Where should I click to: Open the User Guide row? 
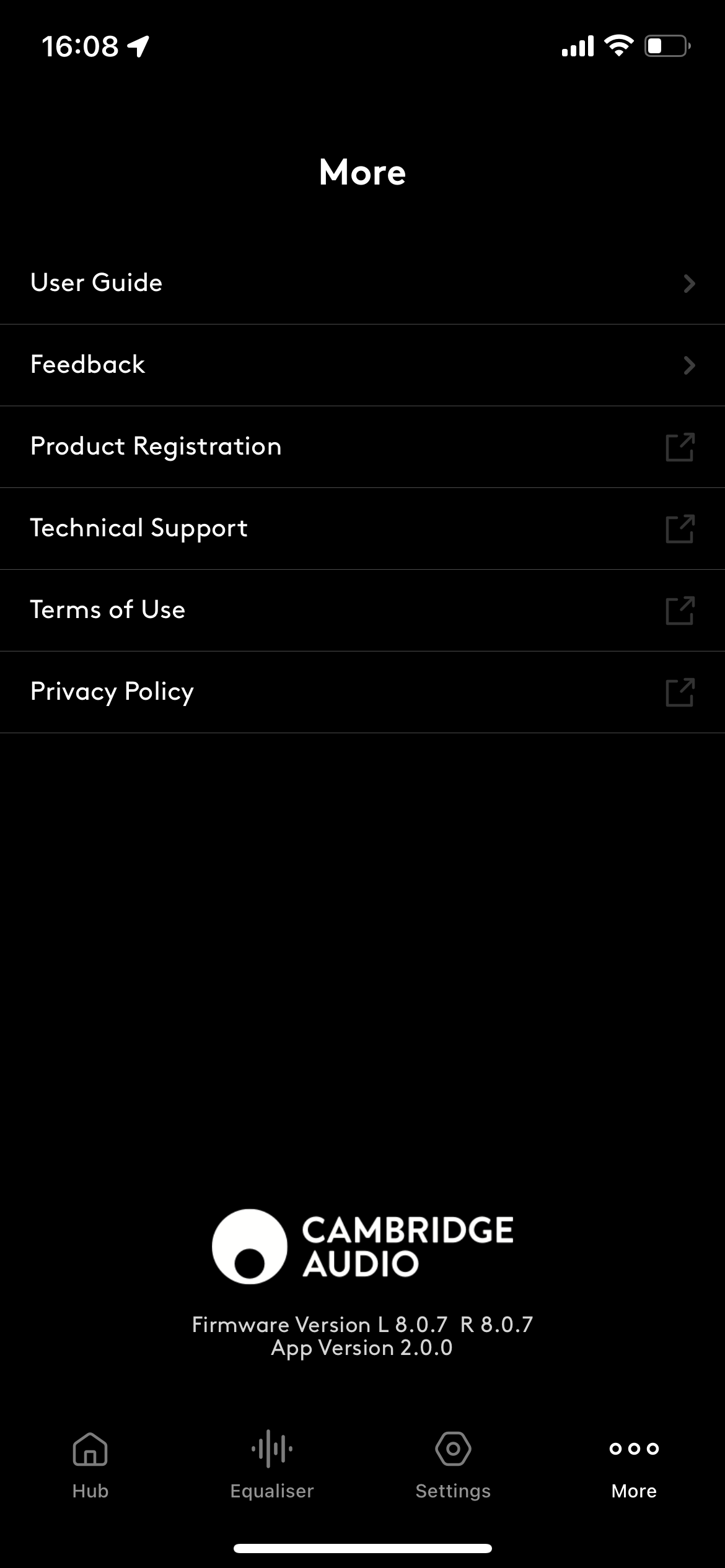pyautogui.click(x=362, y=283)
